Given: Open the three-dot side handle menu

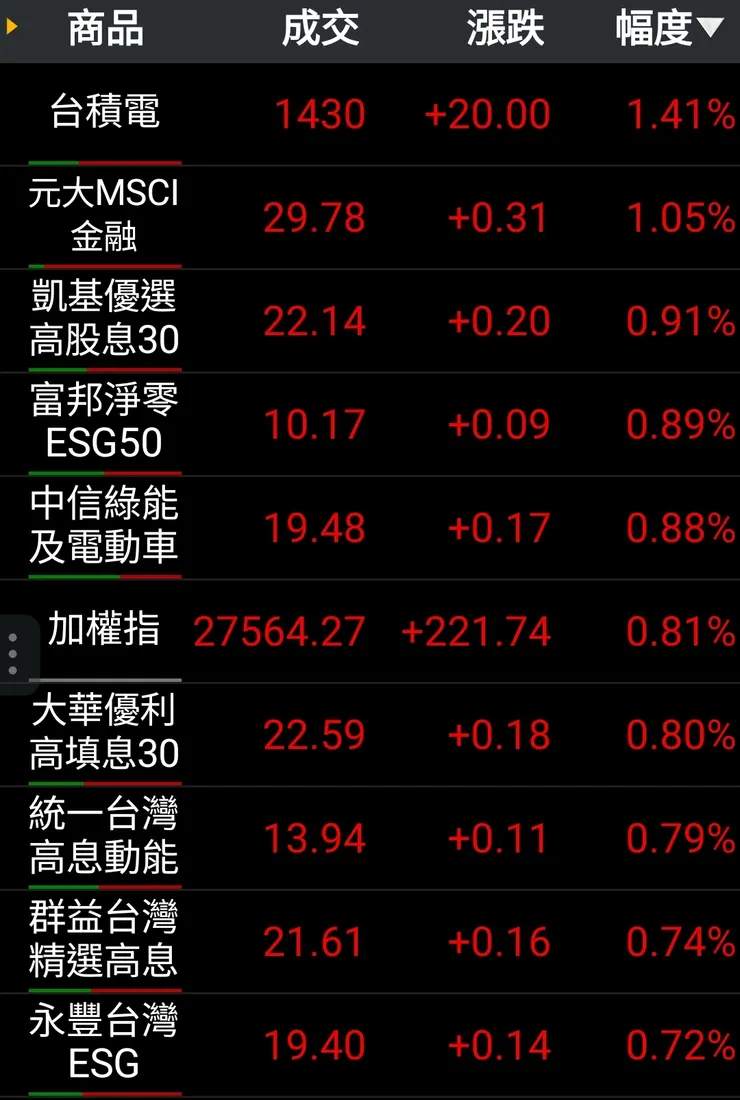Looking at the screenshot, I should [x=14, y=648].
